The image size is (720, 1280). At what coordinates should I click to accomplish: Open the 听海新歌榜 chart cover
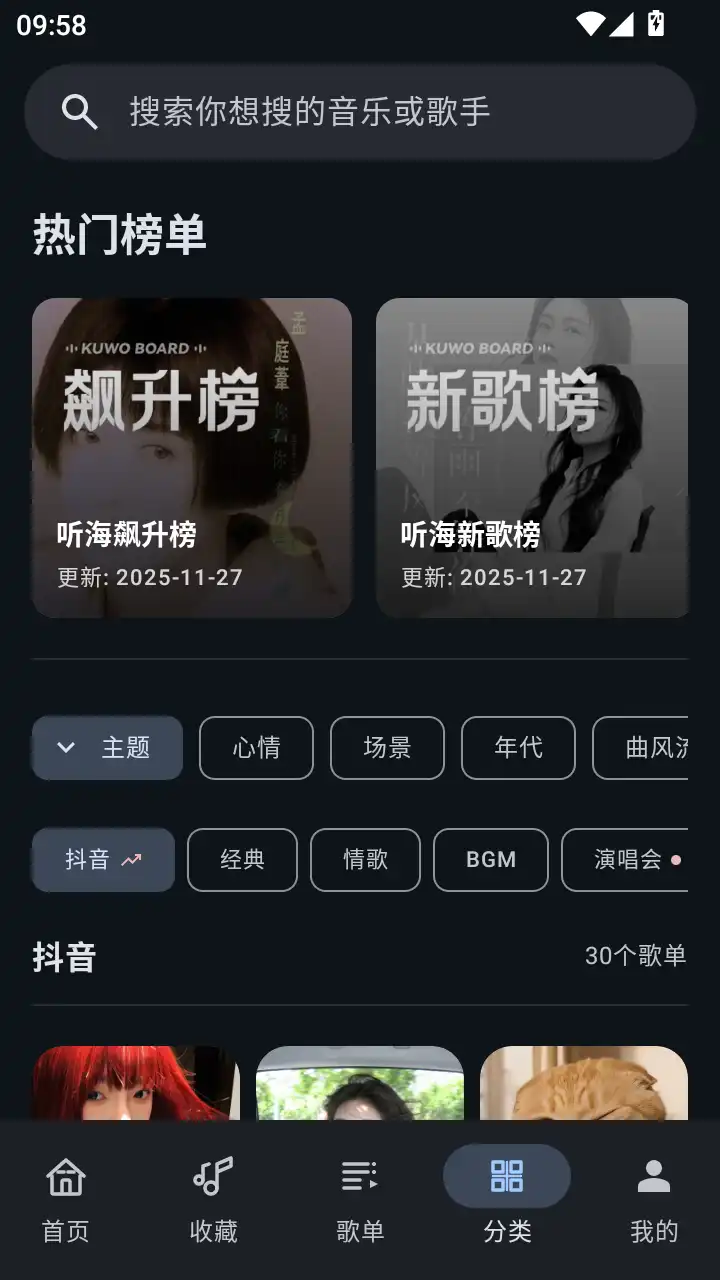tap(532, 420)
